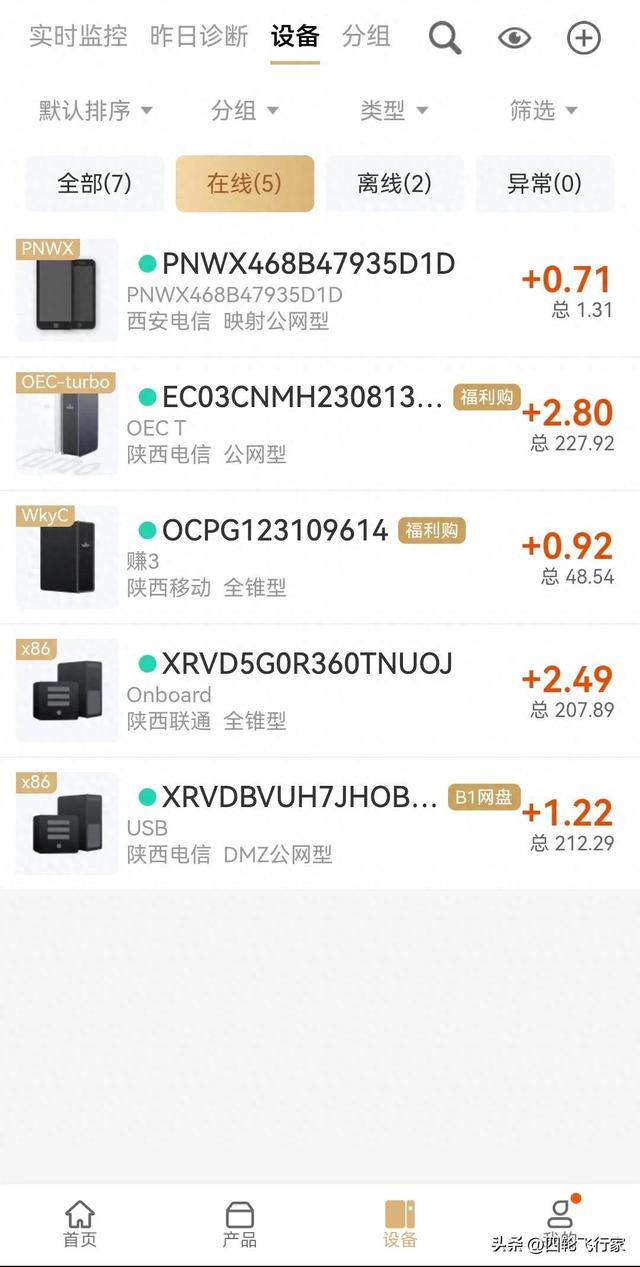Viewport: 640px width, 1267px height.
Task: Open the 分组 top tab
Action: (366, 37)
